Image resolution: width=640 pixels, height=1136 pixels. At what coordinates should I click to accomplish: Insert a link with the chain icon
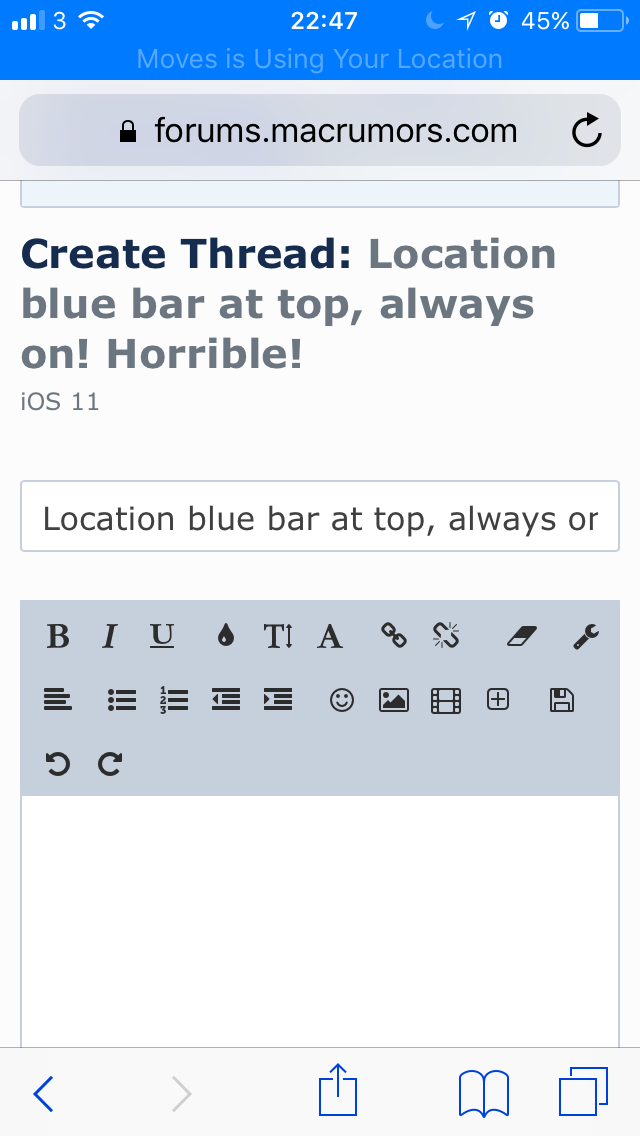click(x=394, y=636)
